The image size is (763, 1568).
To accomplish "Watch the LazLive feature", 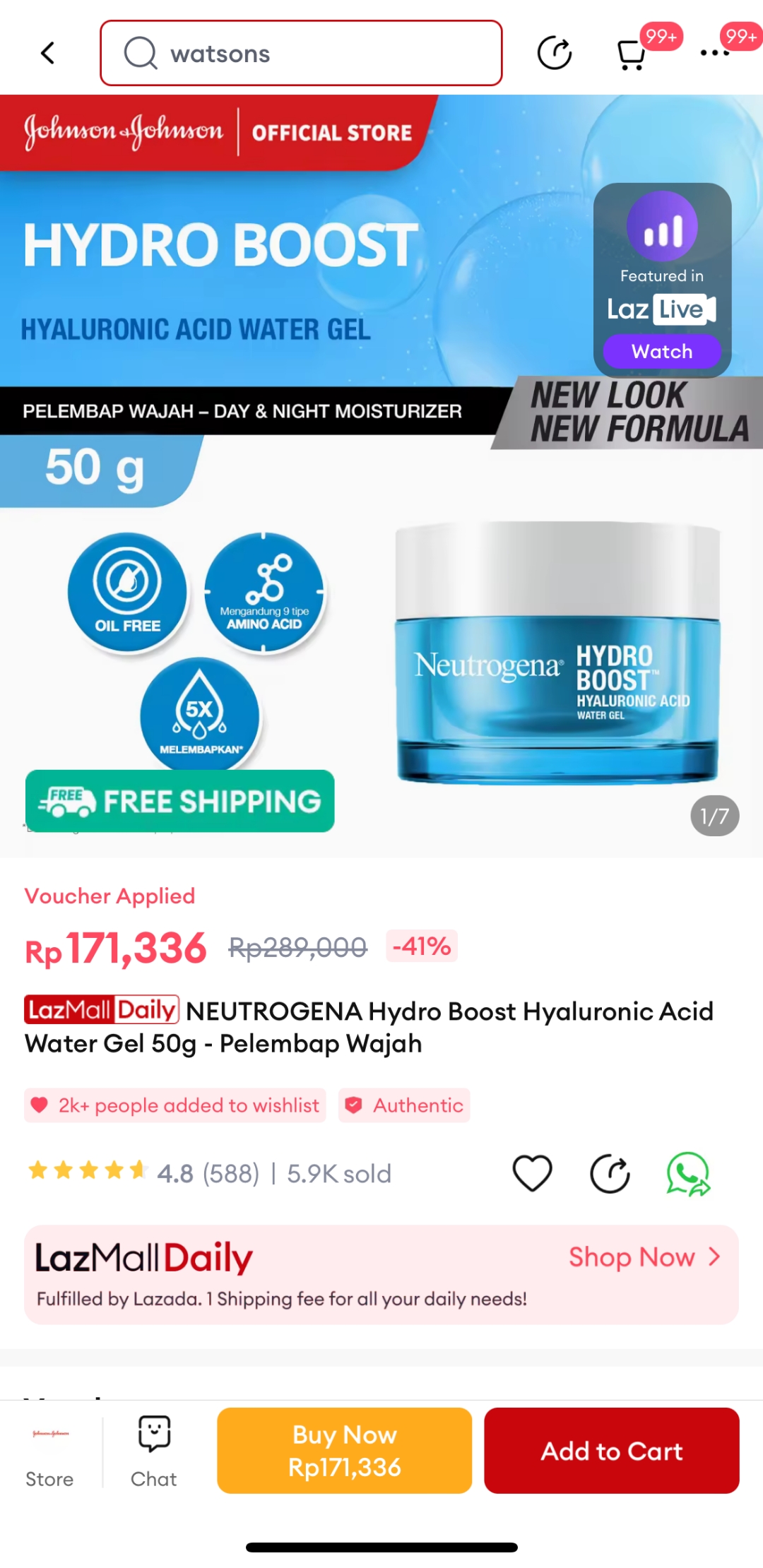I will tap(662, 351).
